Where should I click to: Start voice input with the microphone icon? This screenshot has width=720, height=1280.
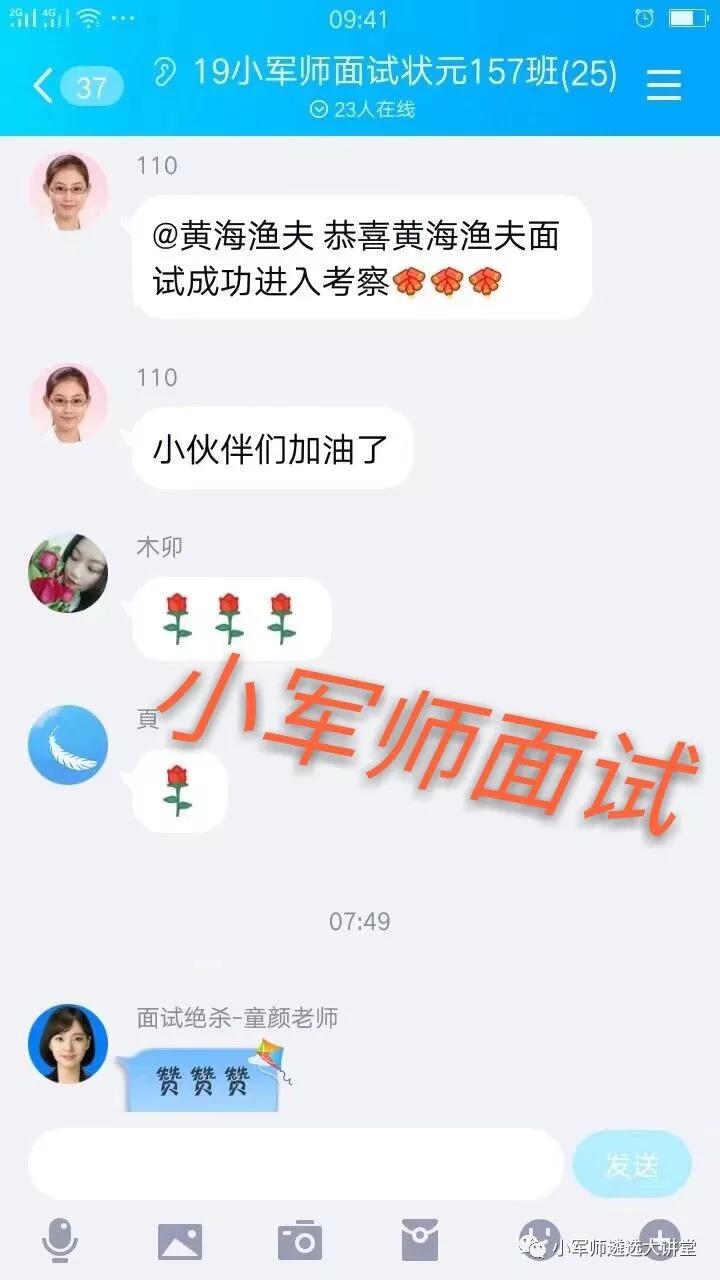click(x=59, y=1241)
